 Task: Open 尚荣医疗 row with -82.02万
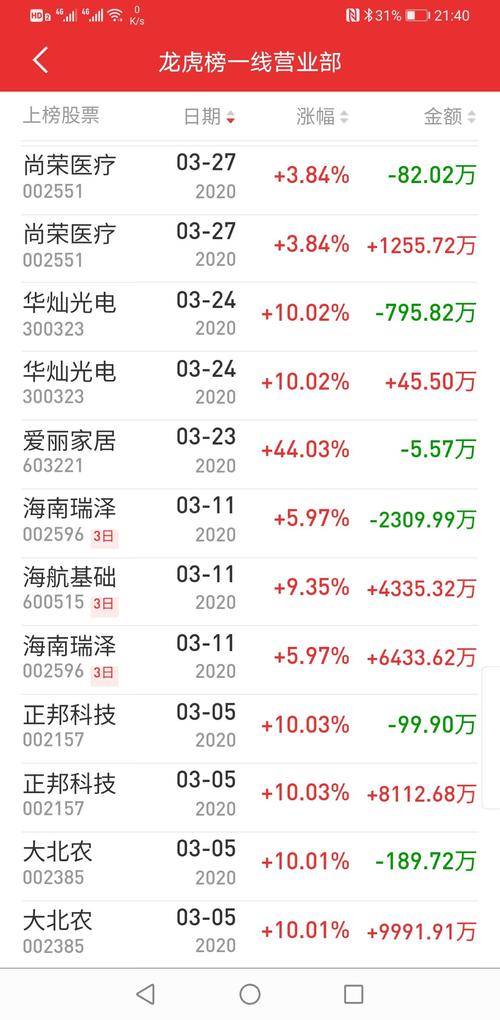coord(250,176)
